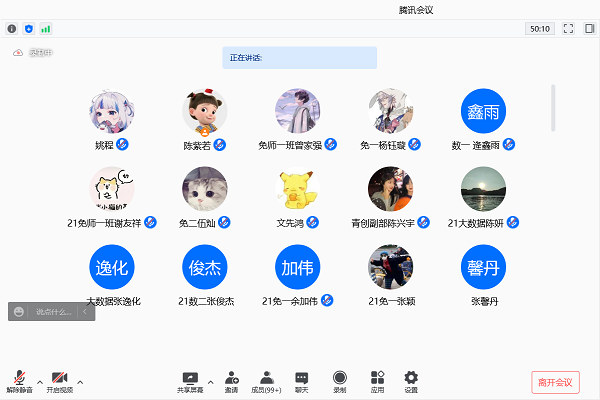
Task: Start screen sharing (共享屏幕)
Action: tap(190, 380)
